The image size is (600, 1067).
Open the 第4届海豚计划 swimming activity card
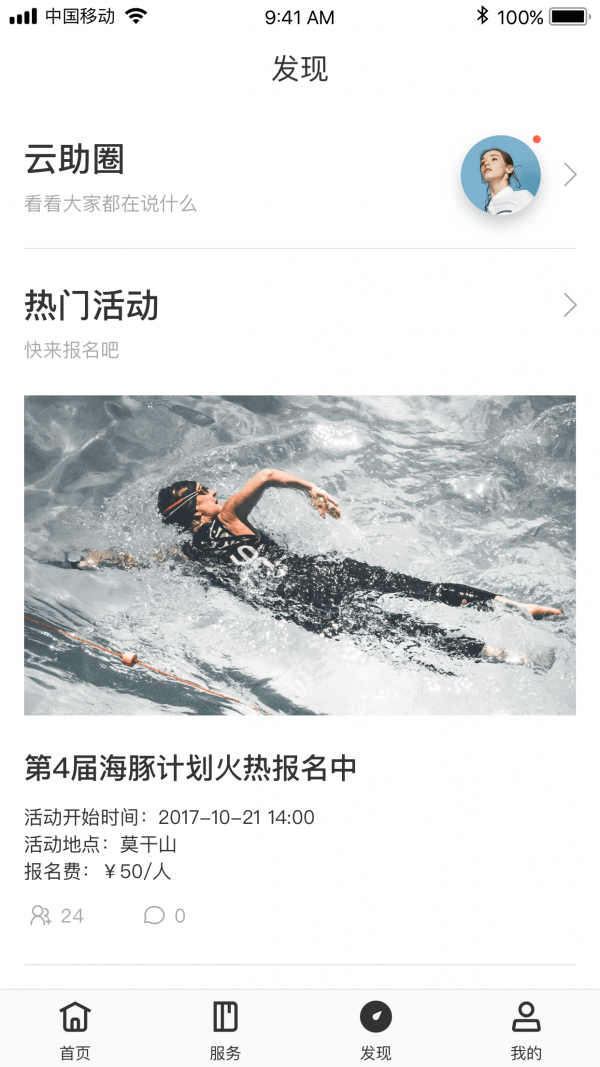[x=299, y=555]
